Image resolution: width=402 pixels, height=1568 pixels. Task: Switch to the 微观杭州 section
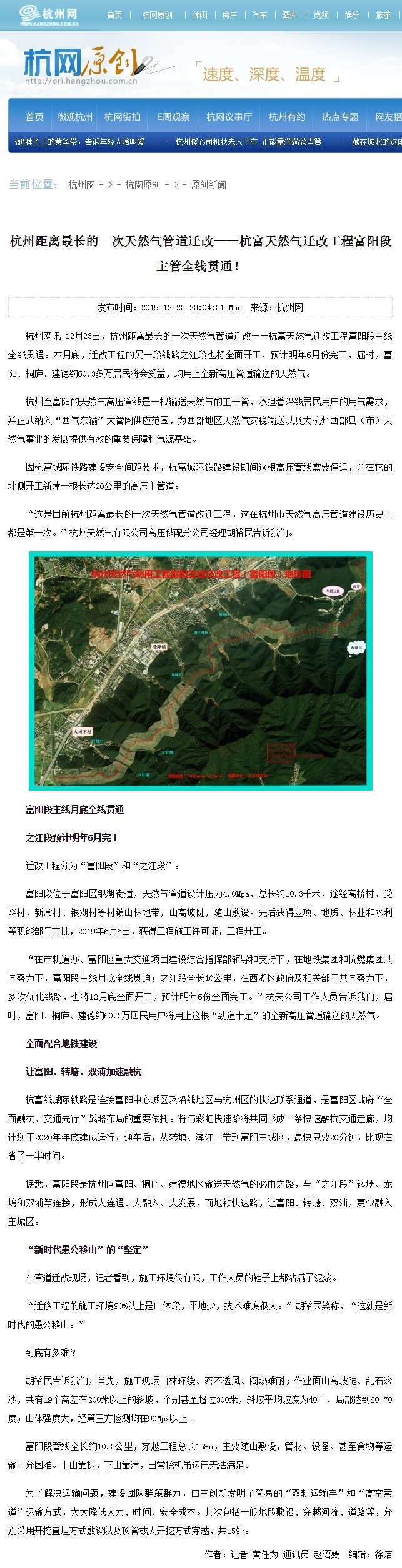coord(75,117)
